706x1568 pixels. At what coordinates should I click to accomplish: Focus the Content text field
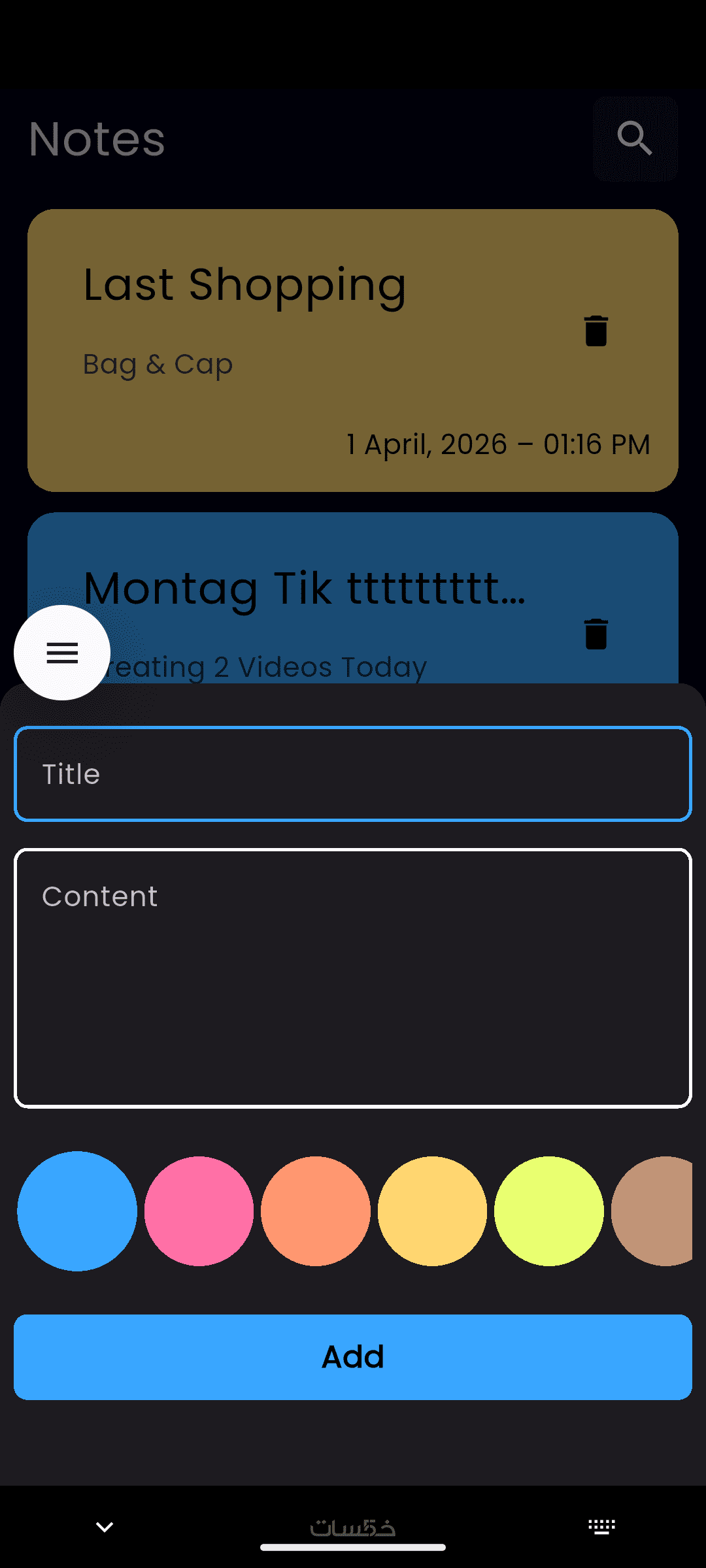[x=353, y=978]
